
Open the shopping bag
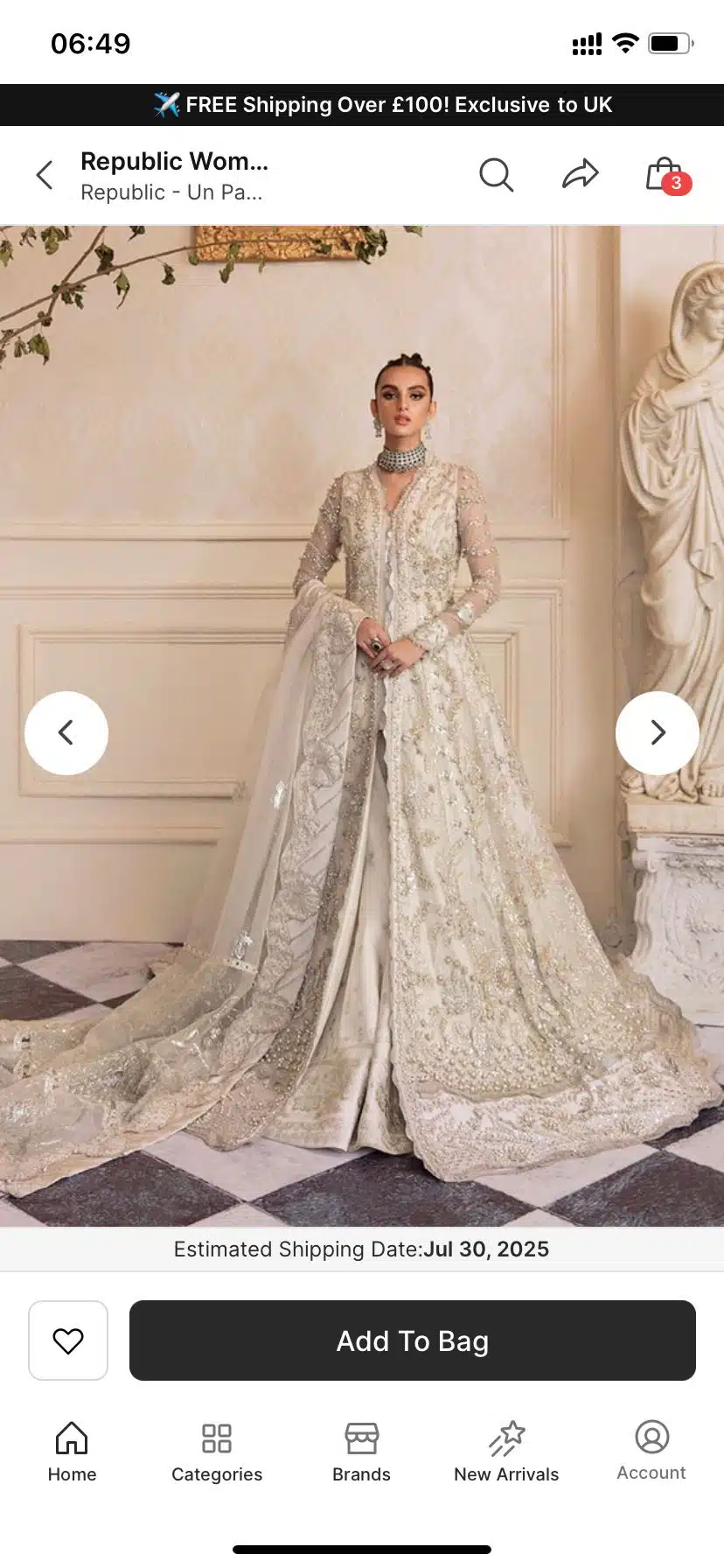[x=666, y=175]
